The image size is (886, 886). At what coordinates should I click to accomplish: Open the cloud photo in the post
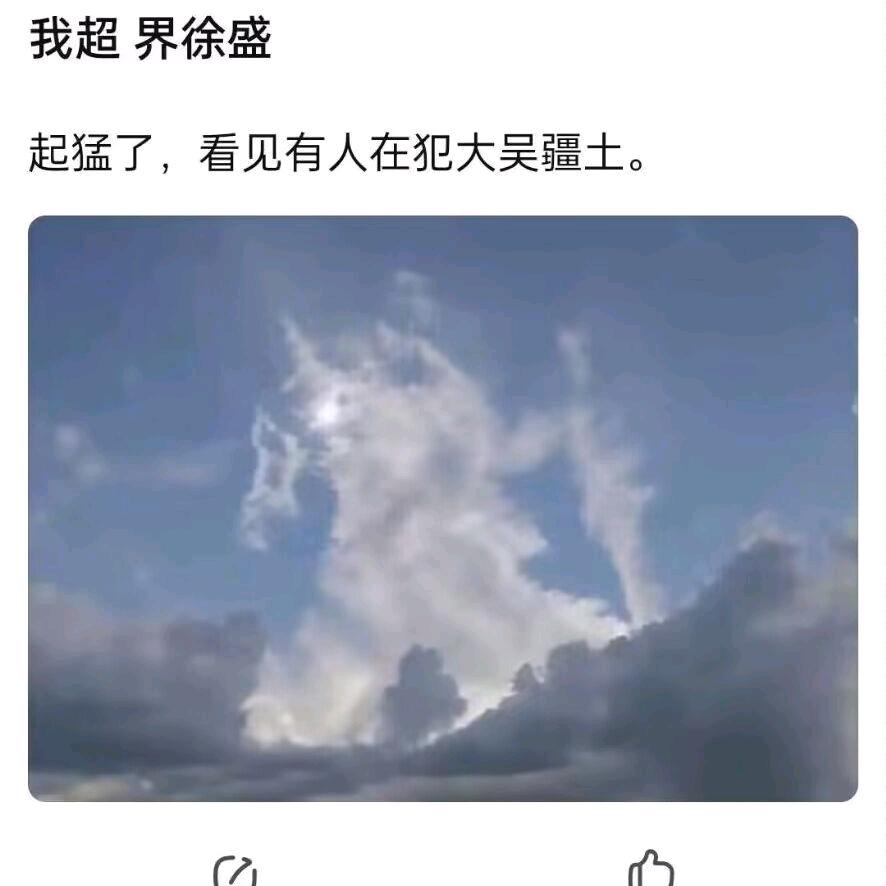[x=443, y=508]
